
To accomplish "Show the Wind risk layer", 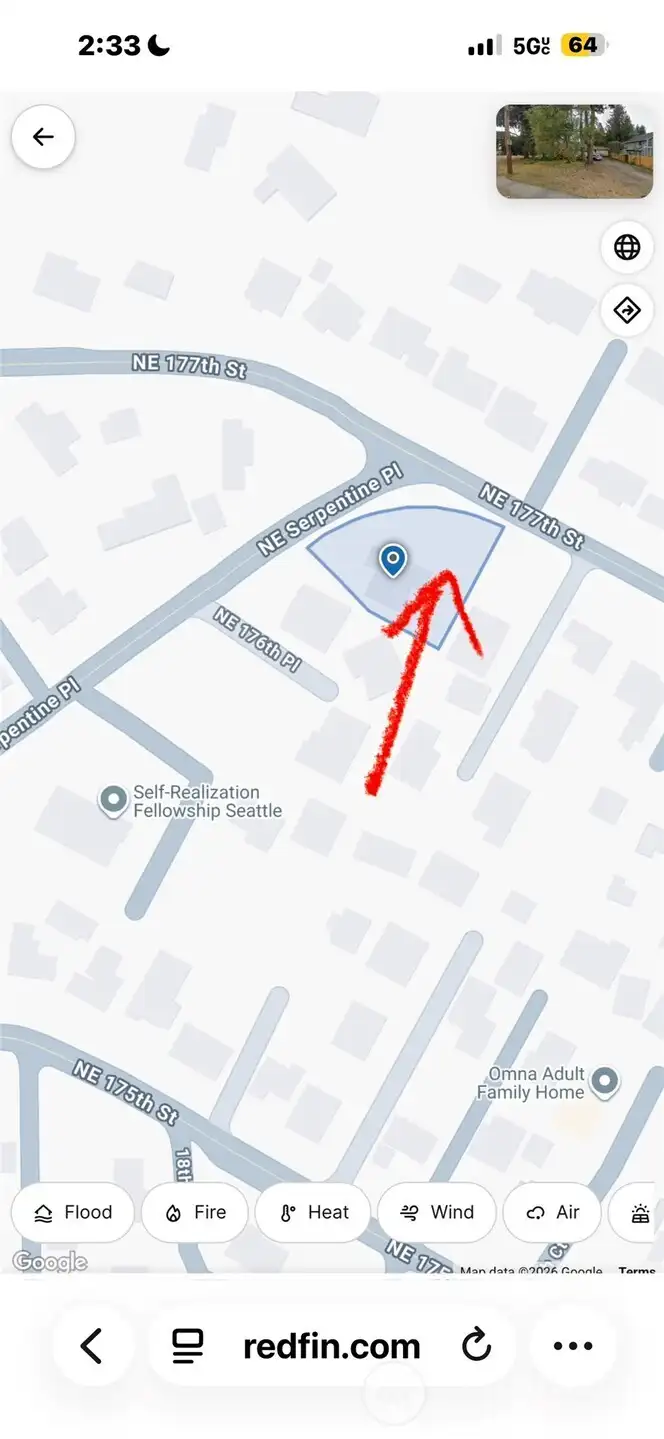I will coord(436,1213).
